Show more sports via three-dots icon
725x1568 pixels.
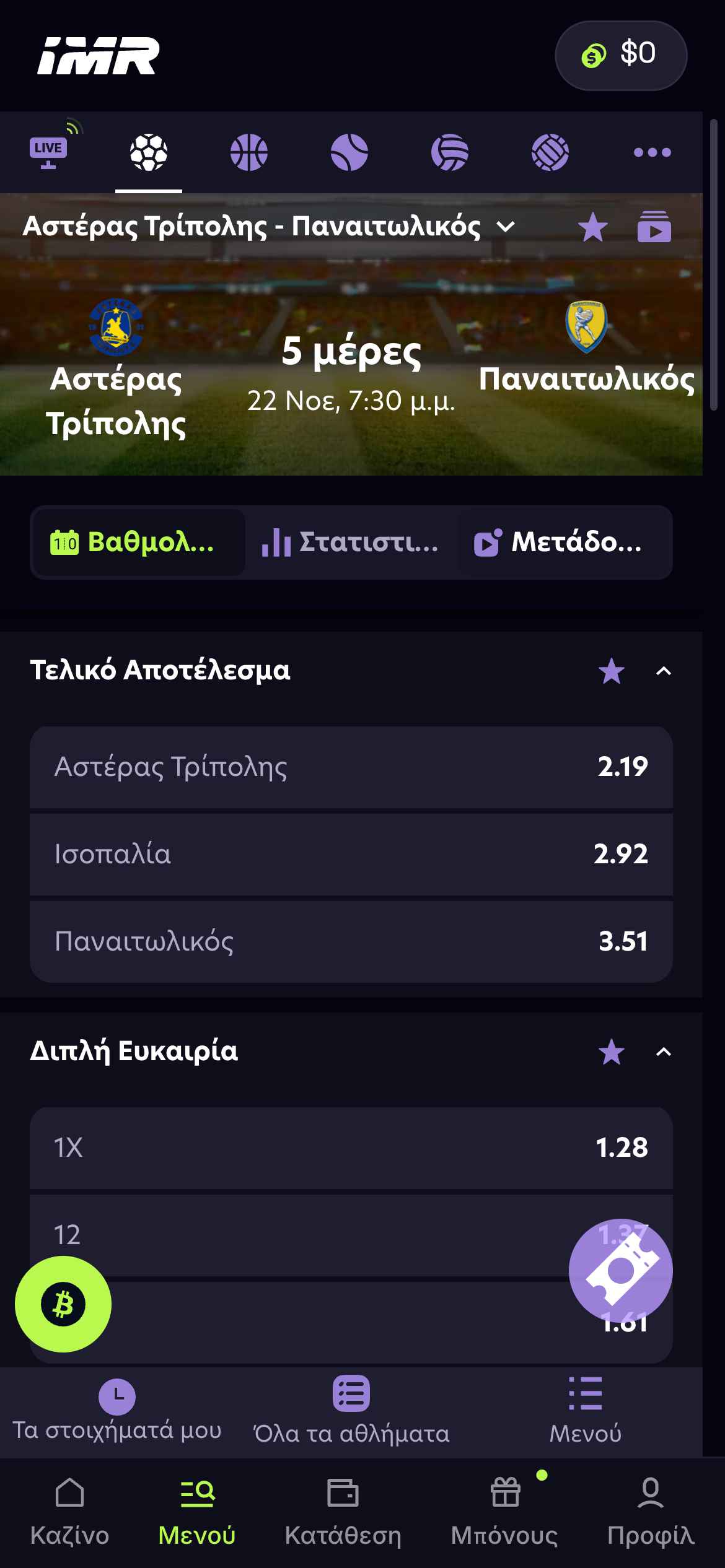652,152
